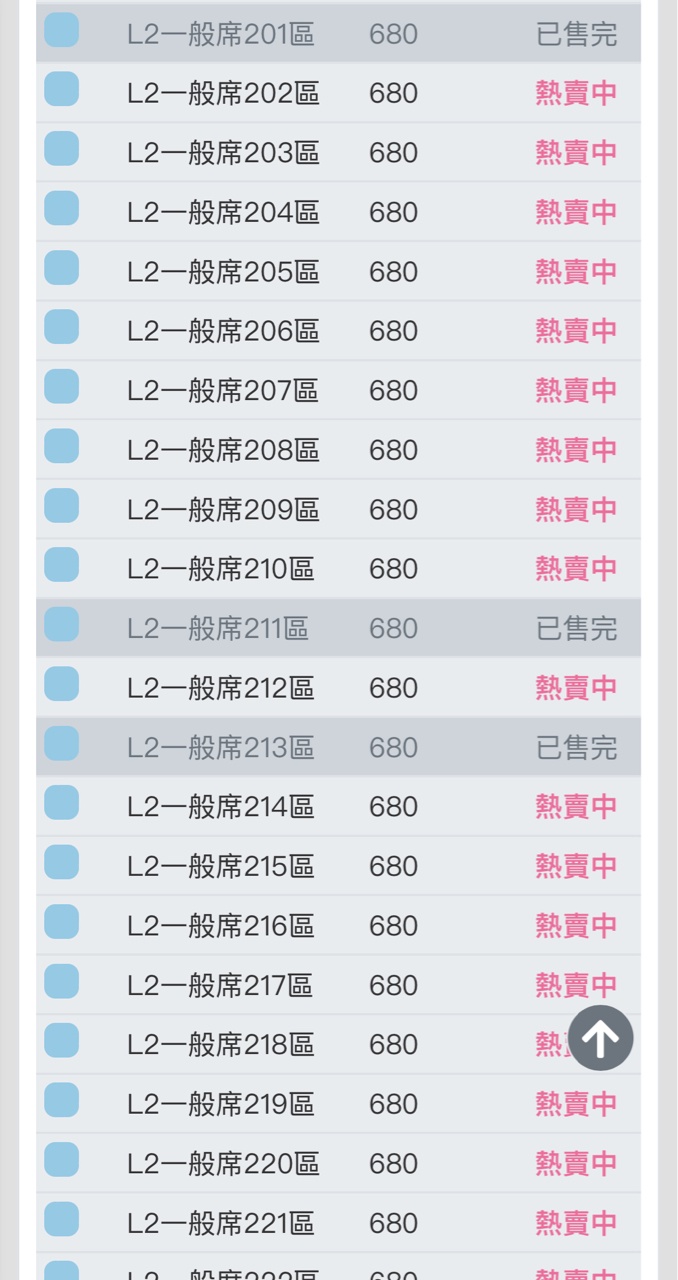The height and width of the screenshot is (1280, 678).
Task: Select the L2一般席212區 row
Action: [221, 688]
